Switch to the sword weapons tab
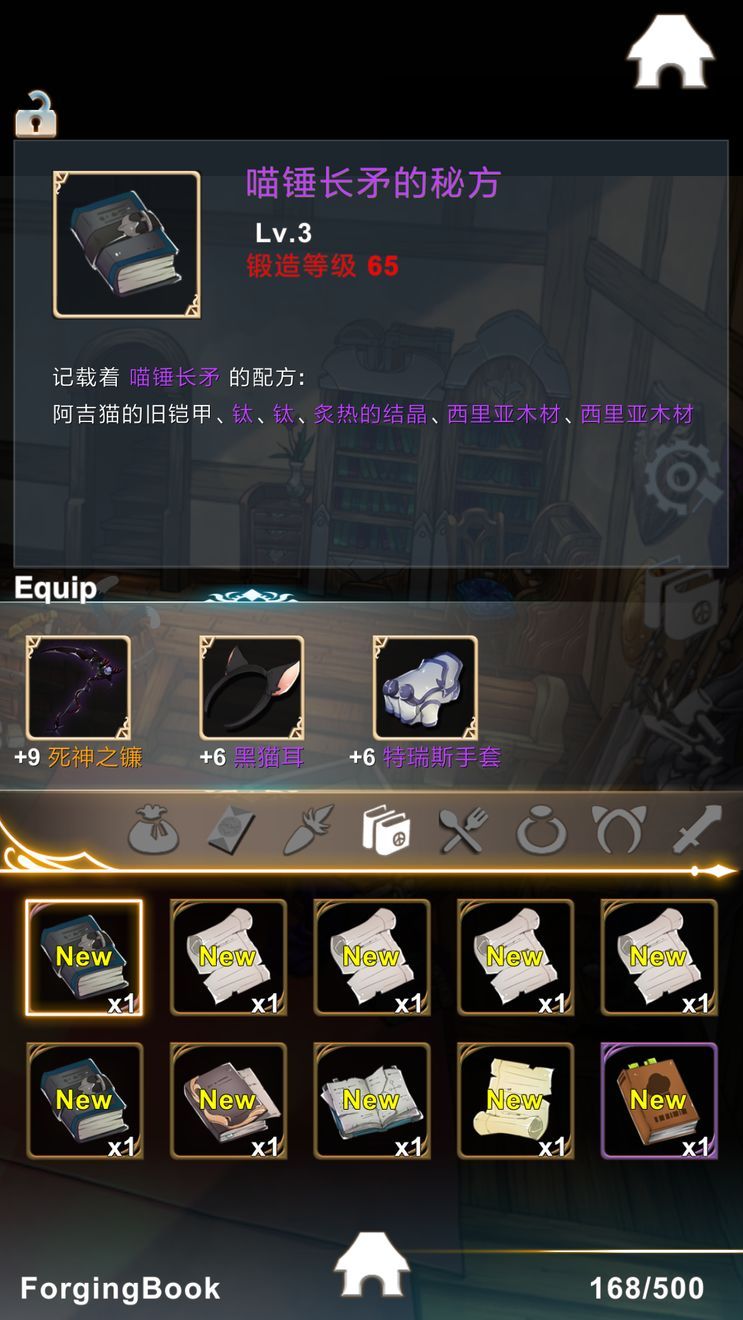743x1320 pixels. click(696, 830)
